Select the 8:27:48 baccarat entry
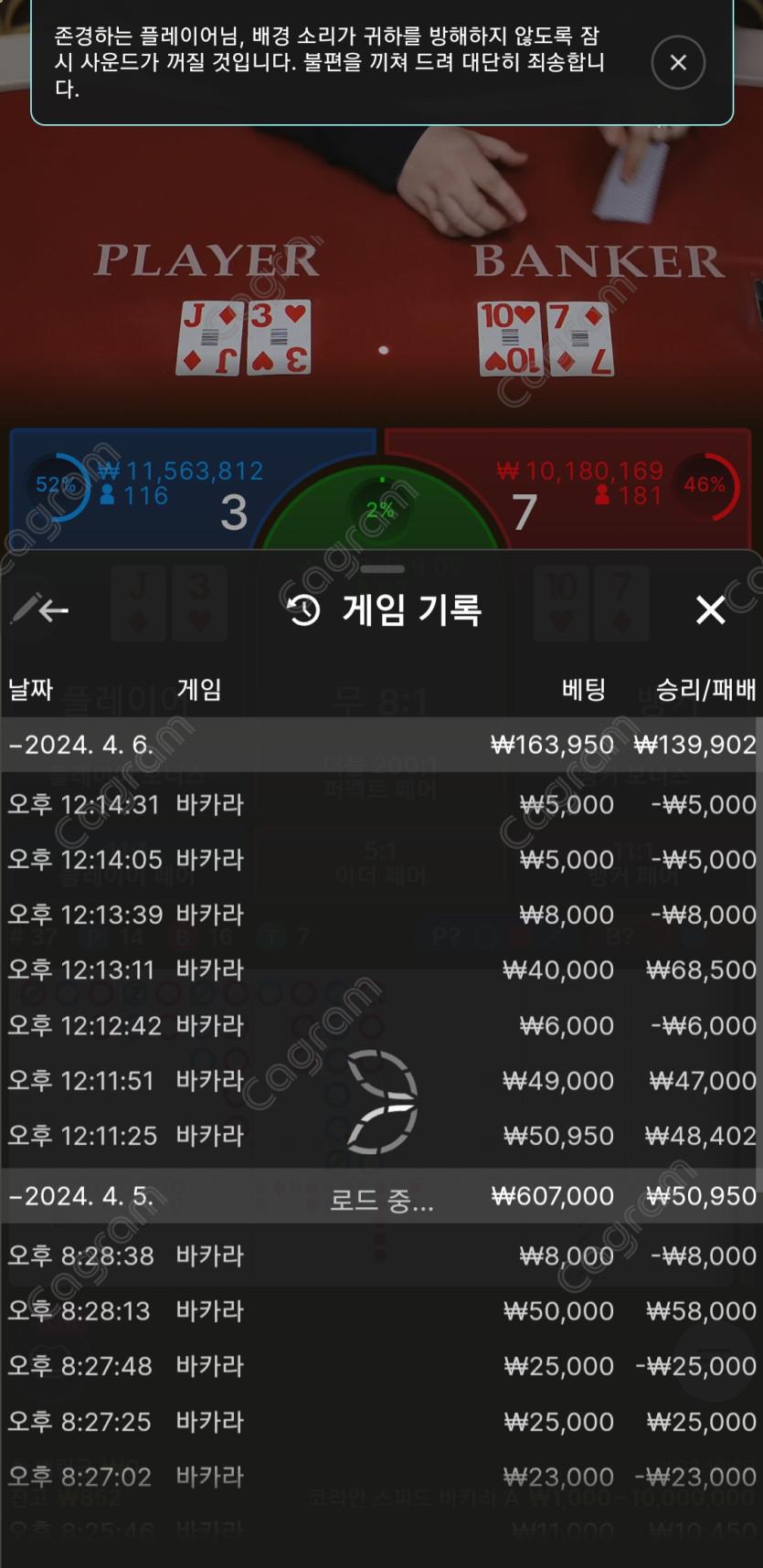The height and width of the screenshot is (1568, 763). 381,1366
